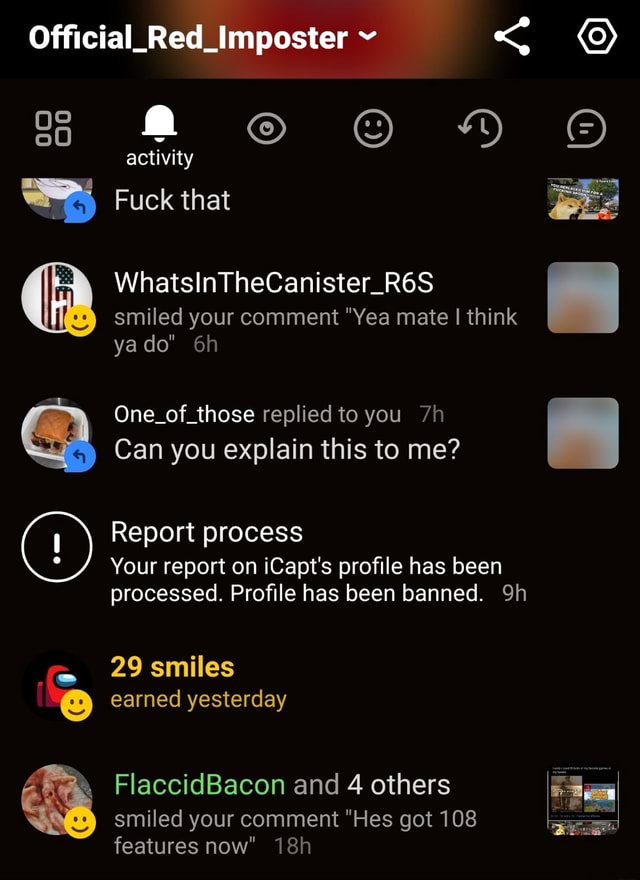Open post thumbnail beside WhatsInTheCanister_R6S's notification
This screenshot has height=880, width=640.
coord(583,298)
